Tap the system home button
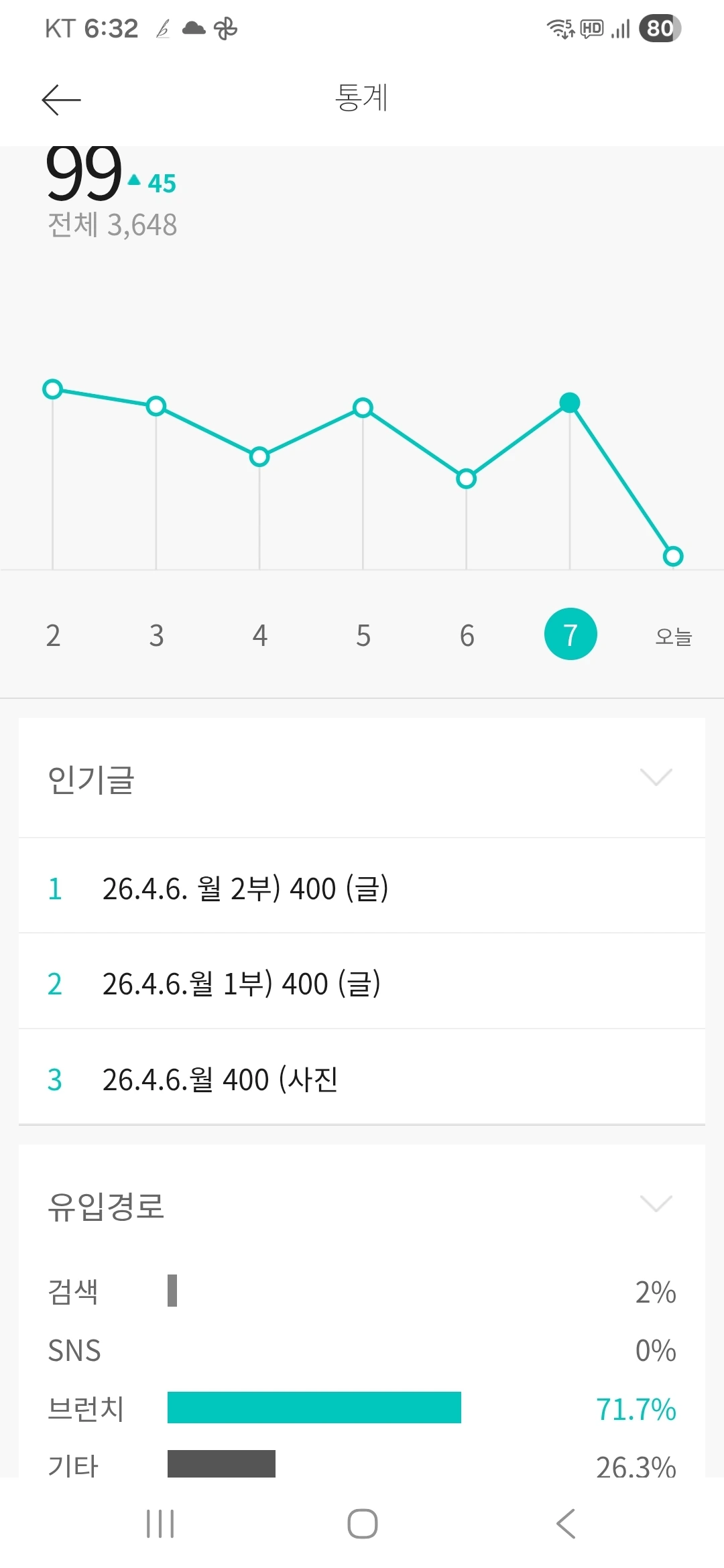The width and height of the screenshot is (724, 1568). pos(362,1524)
